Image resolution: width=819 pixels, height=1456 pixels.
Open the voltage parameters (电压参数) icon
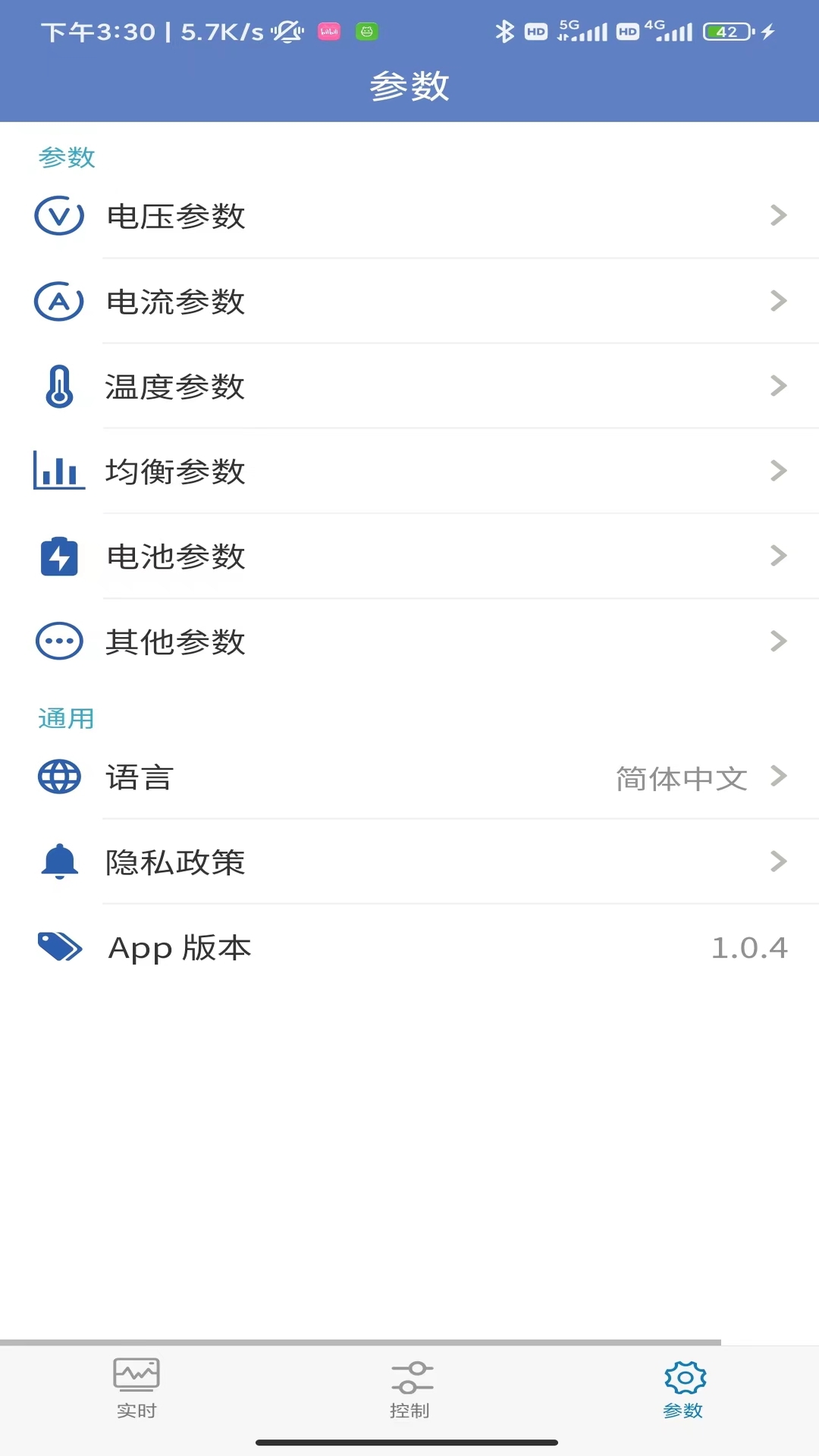pos(58,216)
